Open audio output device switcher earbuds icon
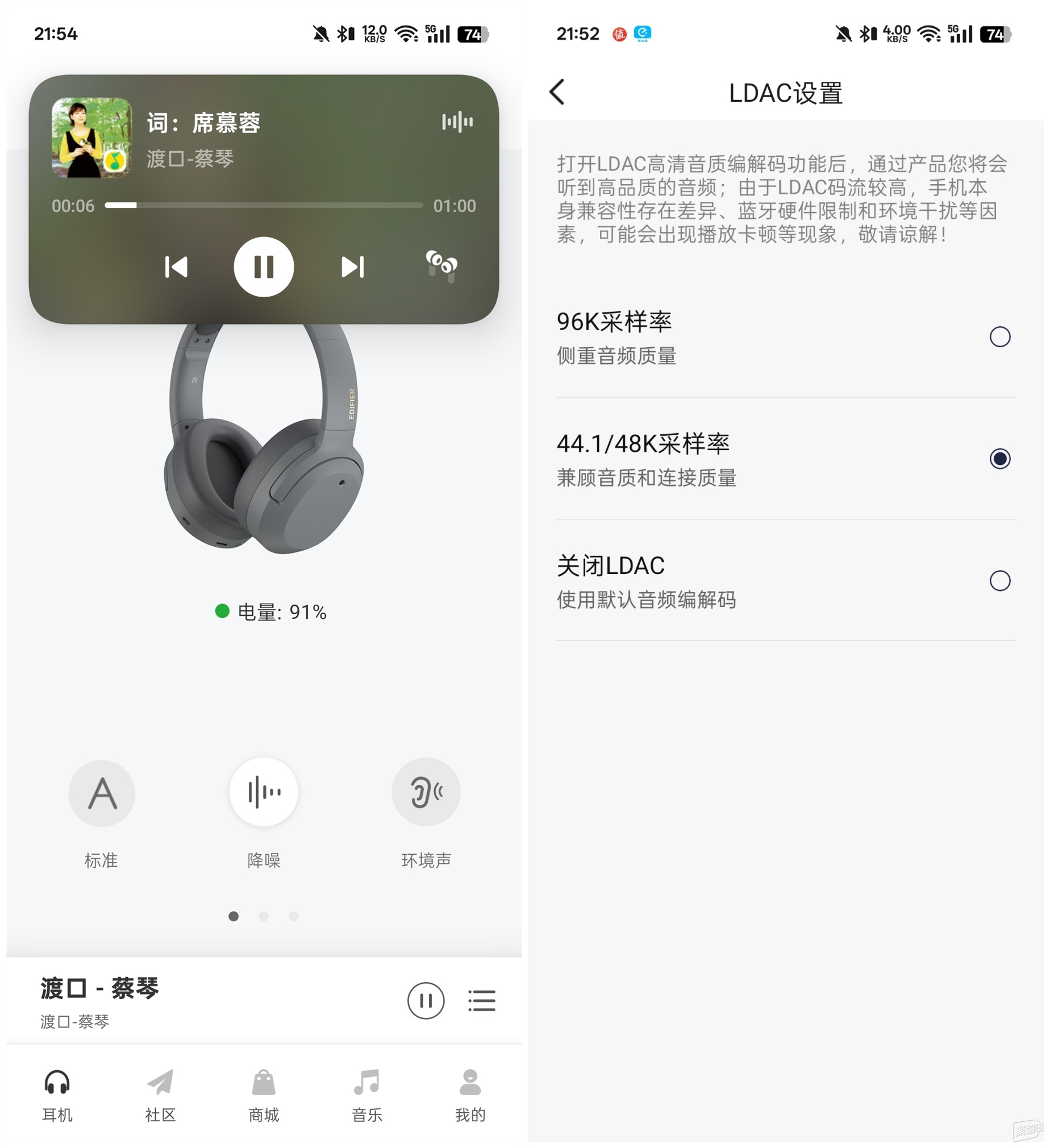Viewport: 1050px width, 1148px height. (x=441, y=265)
